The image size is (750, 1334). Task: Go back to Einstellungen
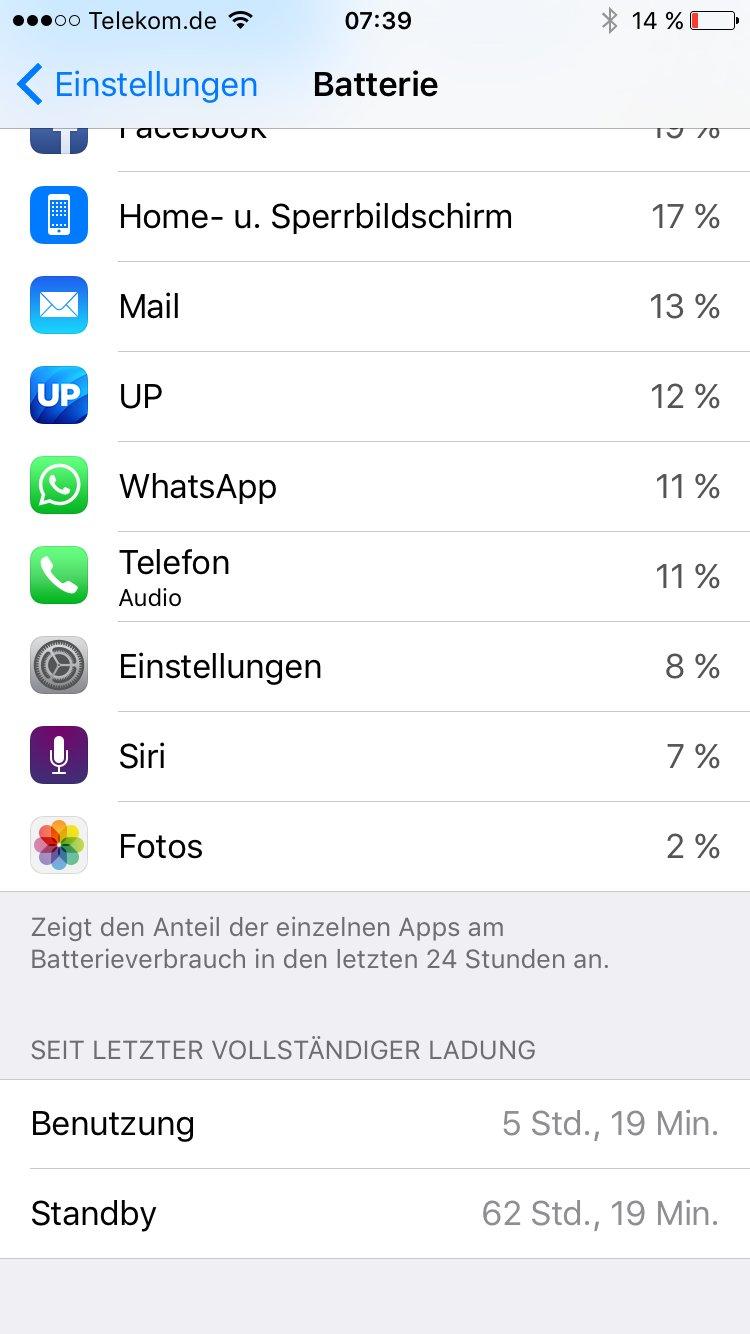click(138, 85)
